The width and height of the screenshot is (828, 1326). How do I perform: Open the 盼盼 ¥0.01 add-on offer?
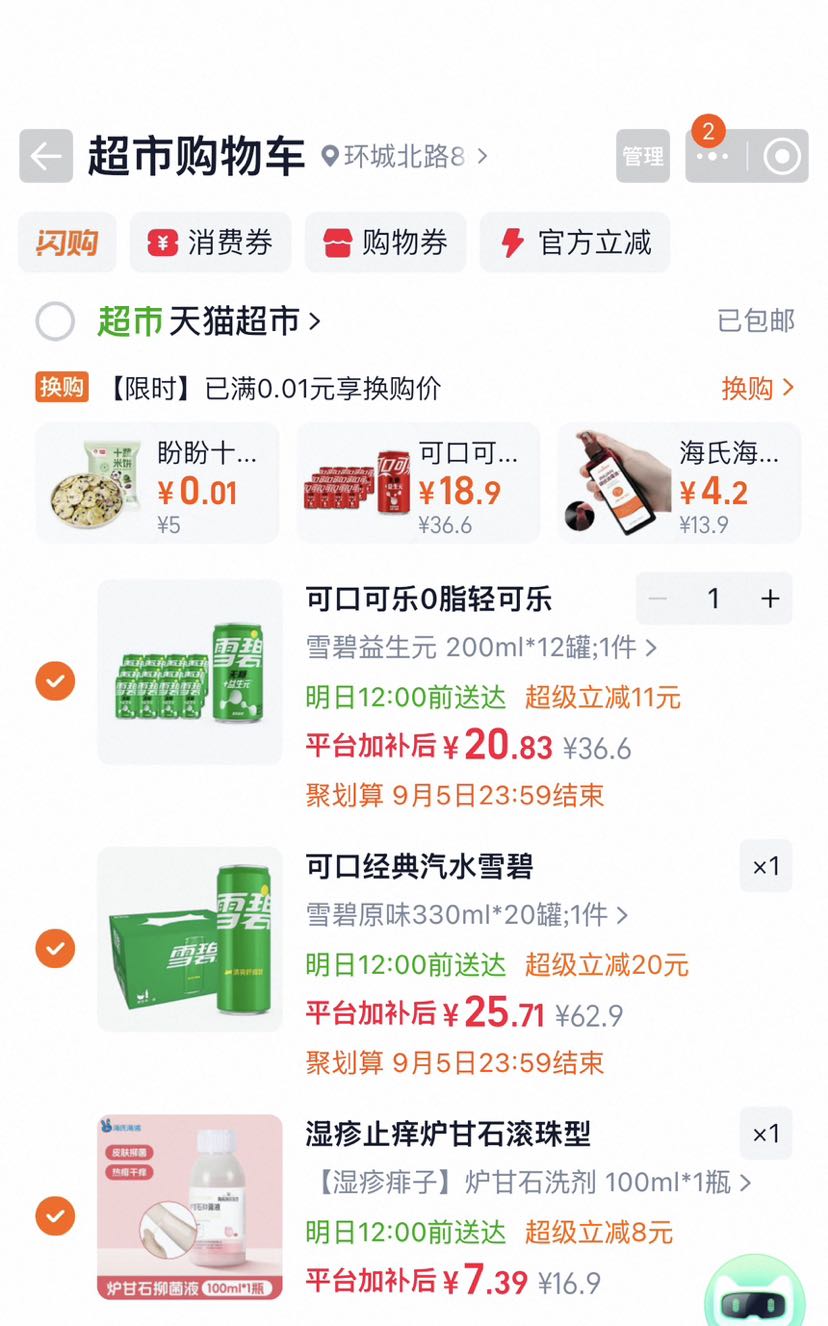[x=157, y=483]
